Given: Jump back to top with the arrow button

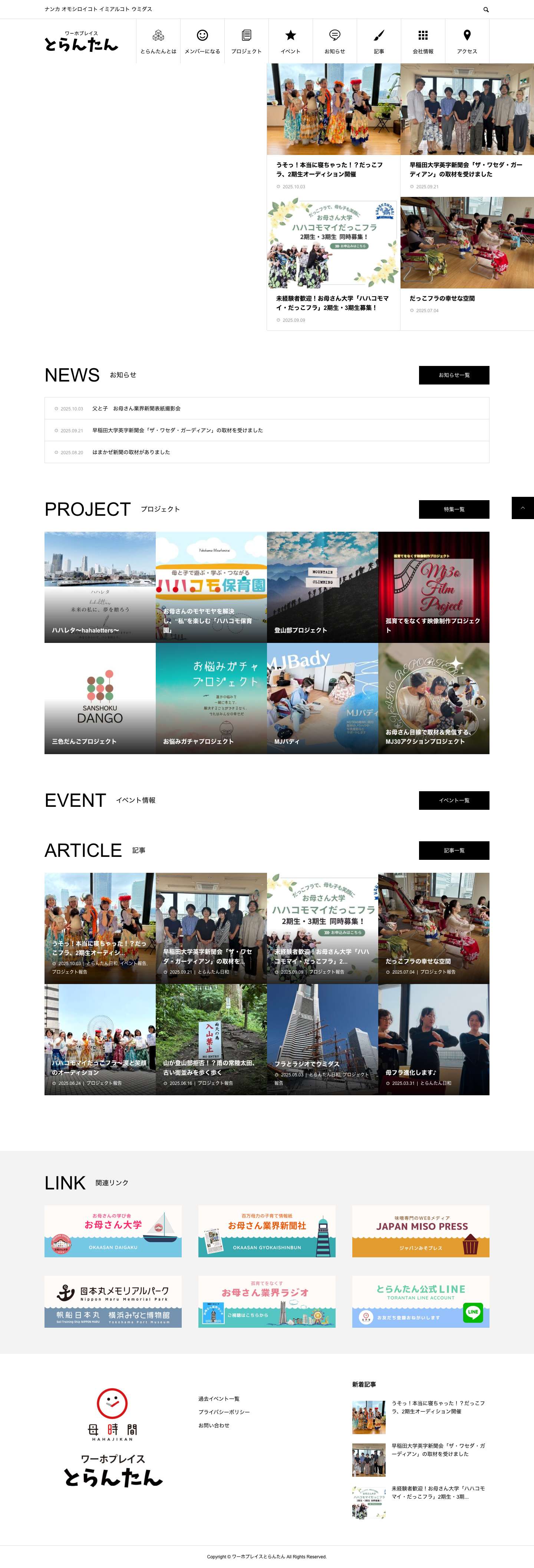Looking at the screenshot, I should point(523,508).
